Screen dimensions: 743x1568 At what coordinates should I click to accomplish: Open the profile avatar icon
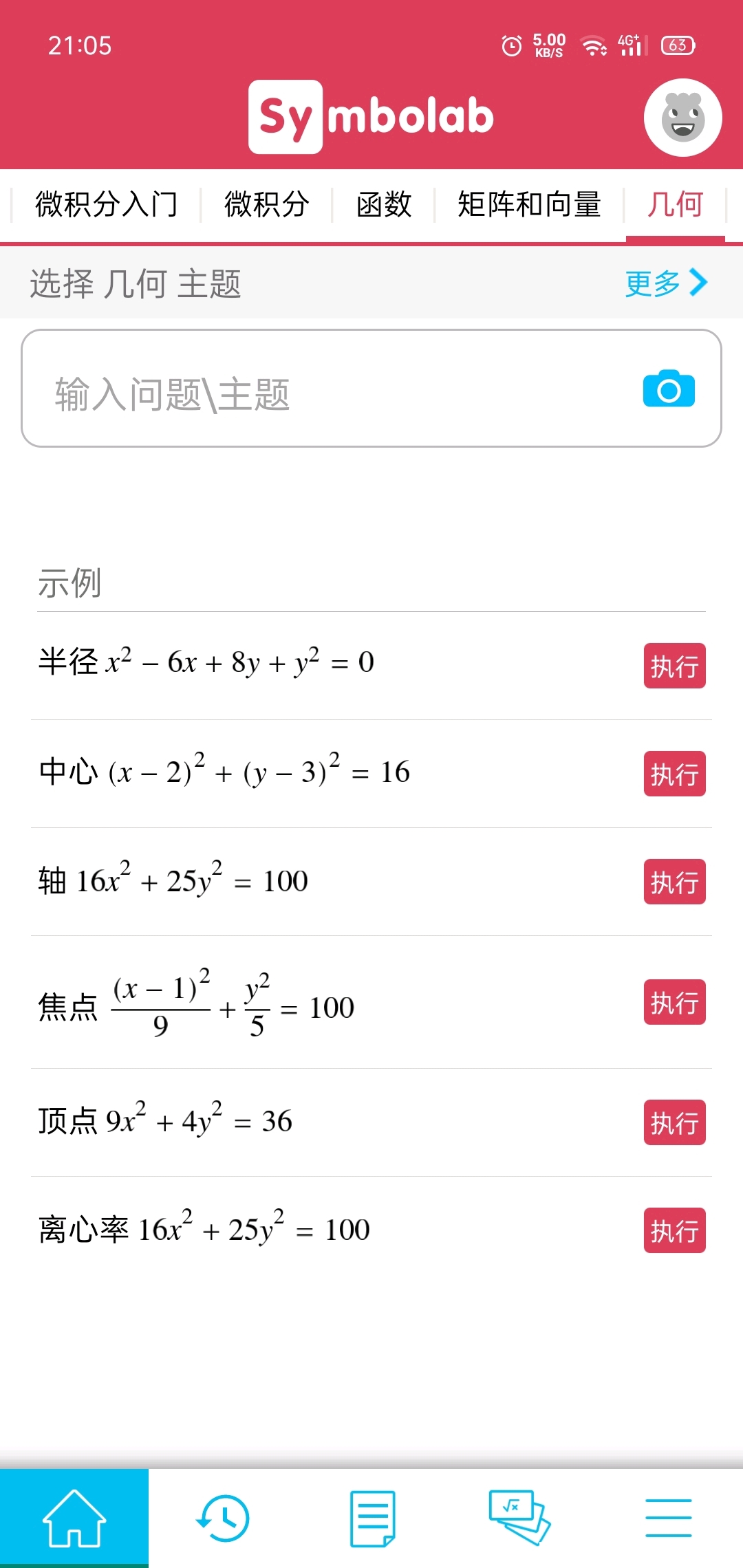click(x=682, y=118)
